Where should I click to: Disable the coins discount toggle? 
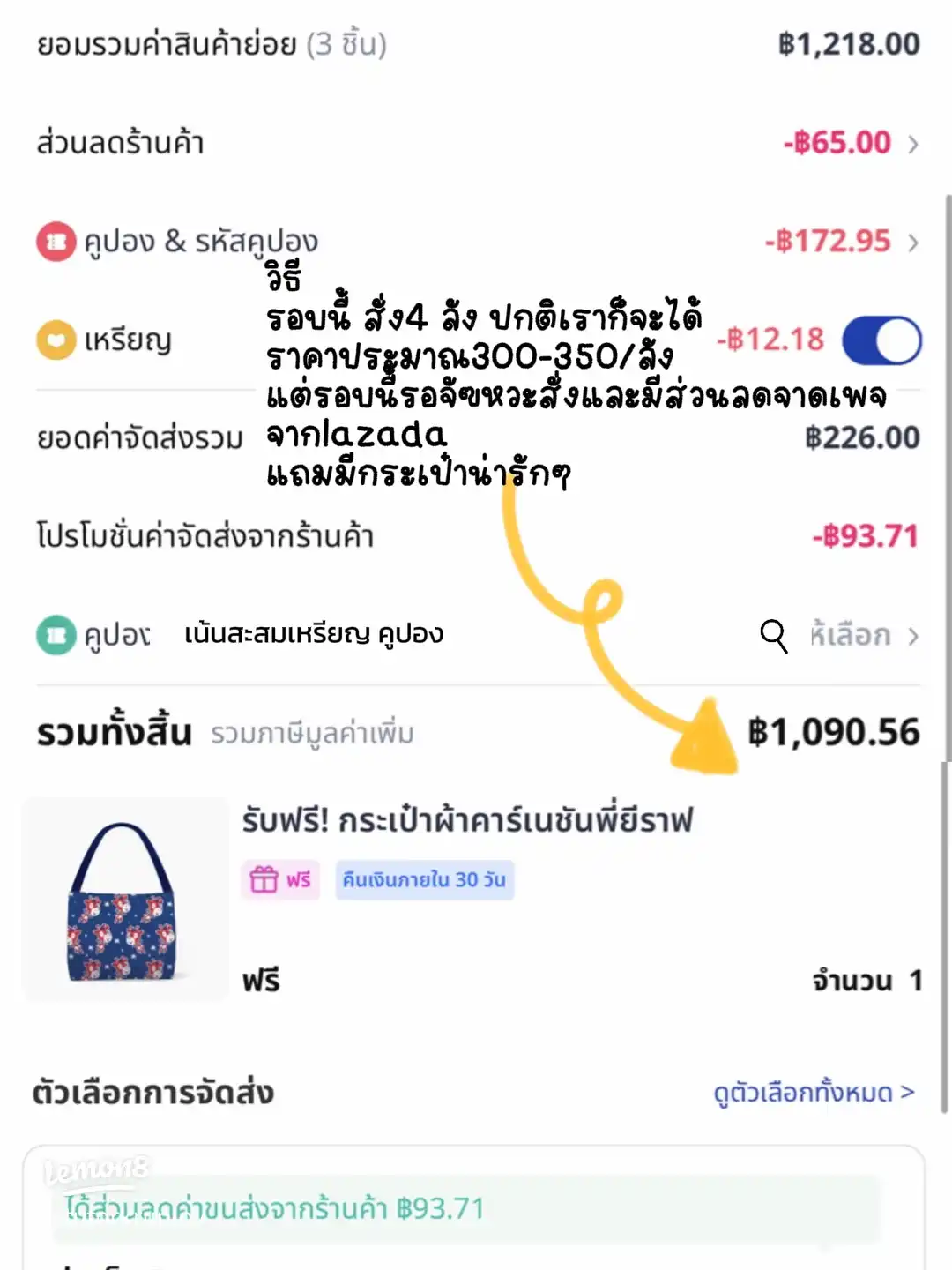(881, 340)
